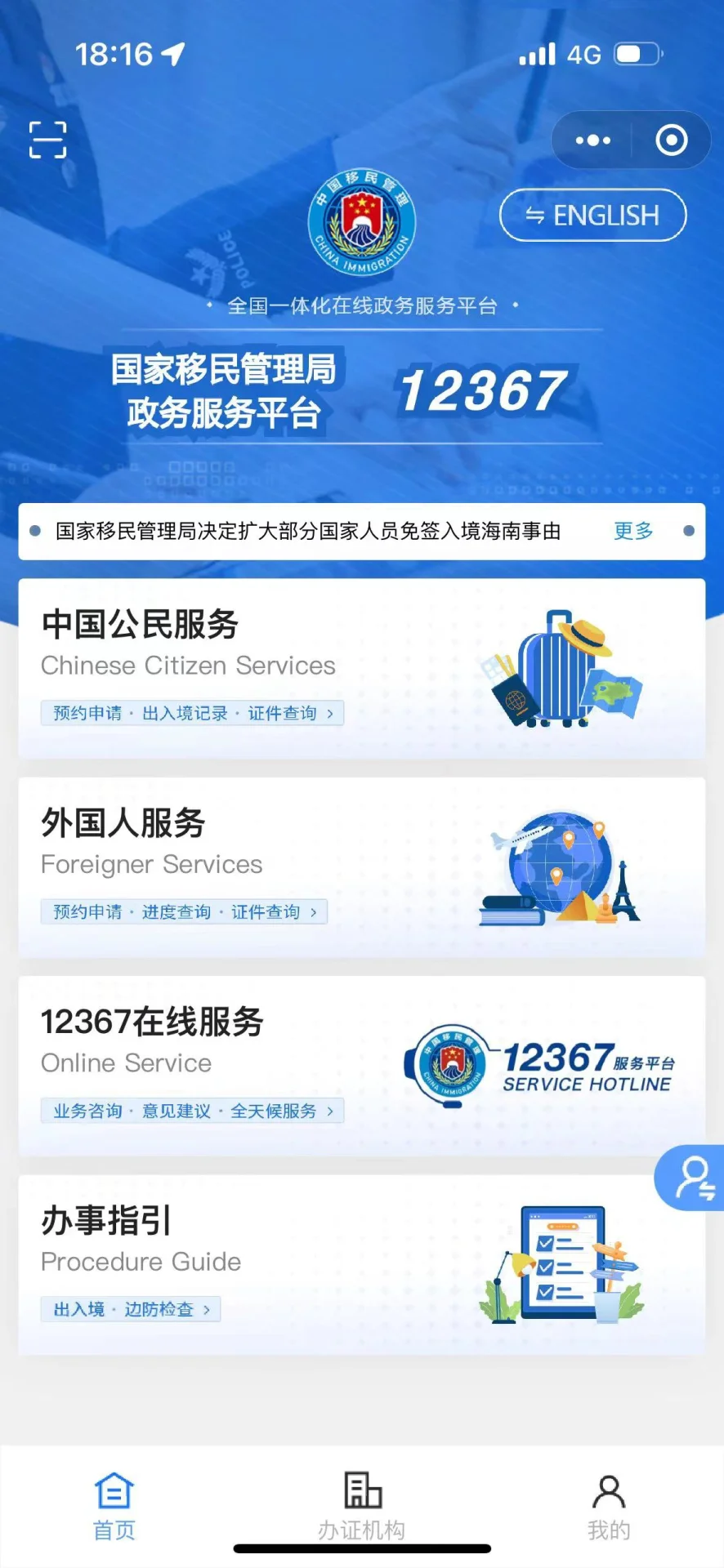Open the scan QR code icon
The height and width of the screenshot is (1568, 724).
pyautogui.click(x=47, y=140)
